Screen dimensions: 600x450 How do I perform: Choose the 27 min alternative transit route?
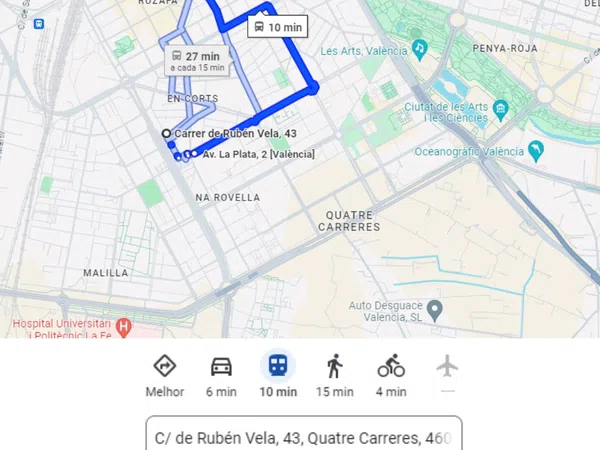(195, 61)
